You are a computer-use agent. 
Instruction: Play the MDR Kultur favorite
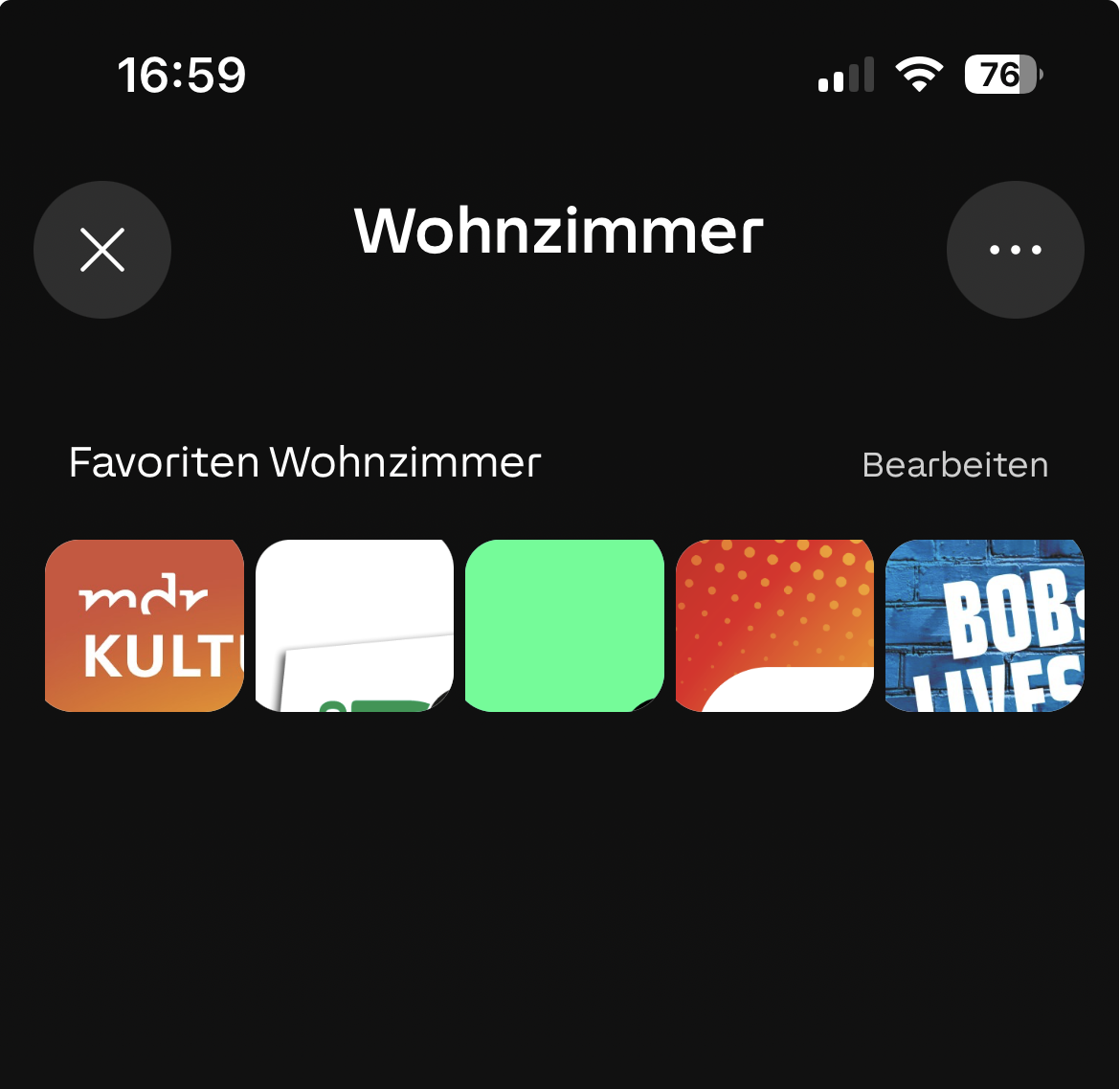[x=145, y=626]
